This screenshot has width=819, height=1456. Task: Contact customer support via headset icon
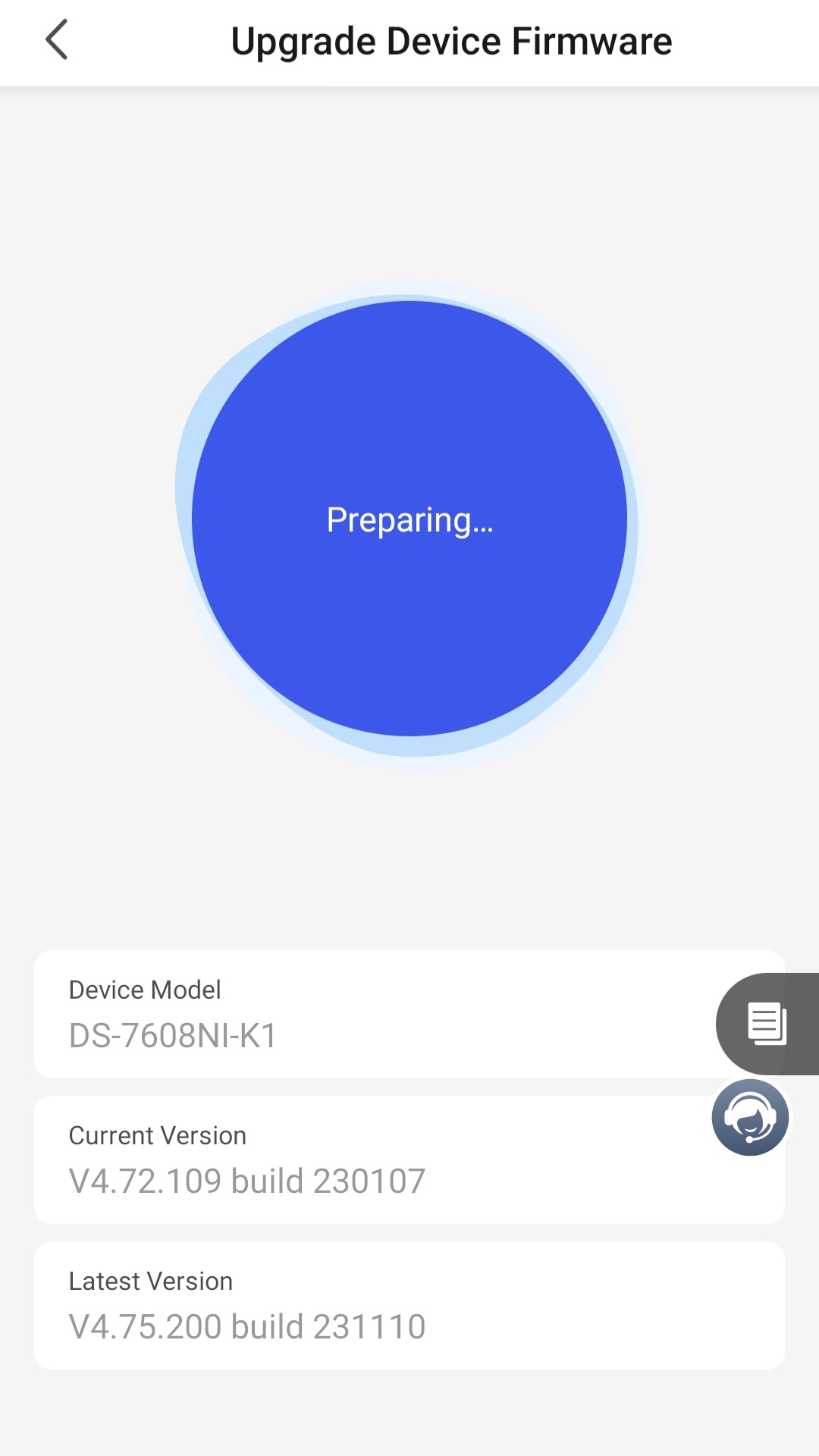coord(750,1117)
